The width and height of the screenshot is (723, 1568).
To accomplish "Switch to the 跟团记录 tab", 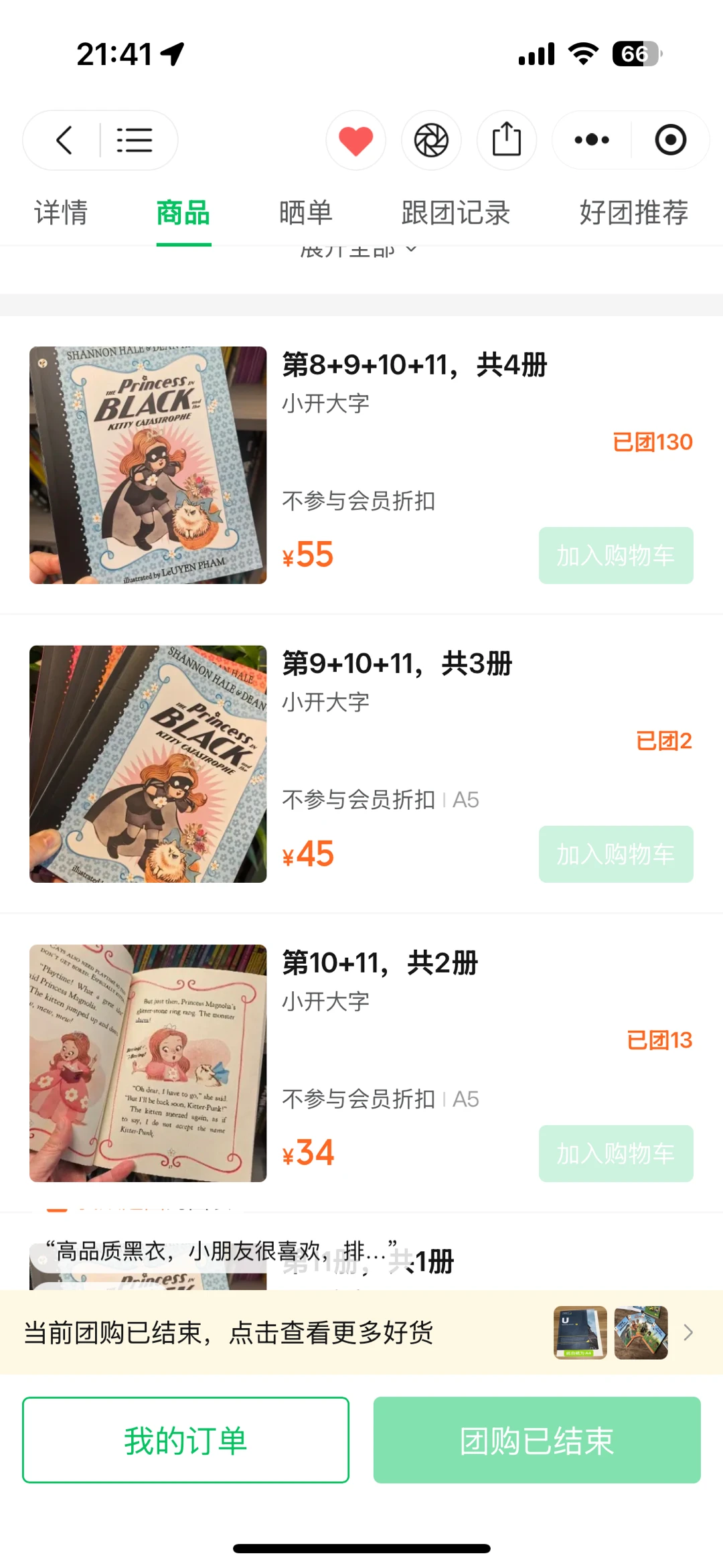I will click(x=455, y=213).
